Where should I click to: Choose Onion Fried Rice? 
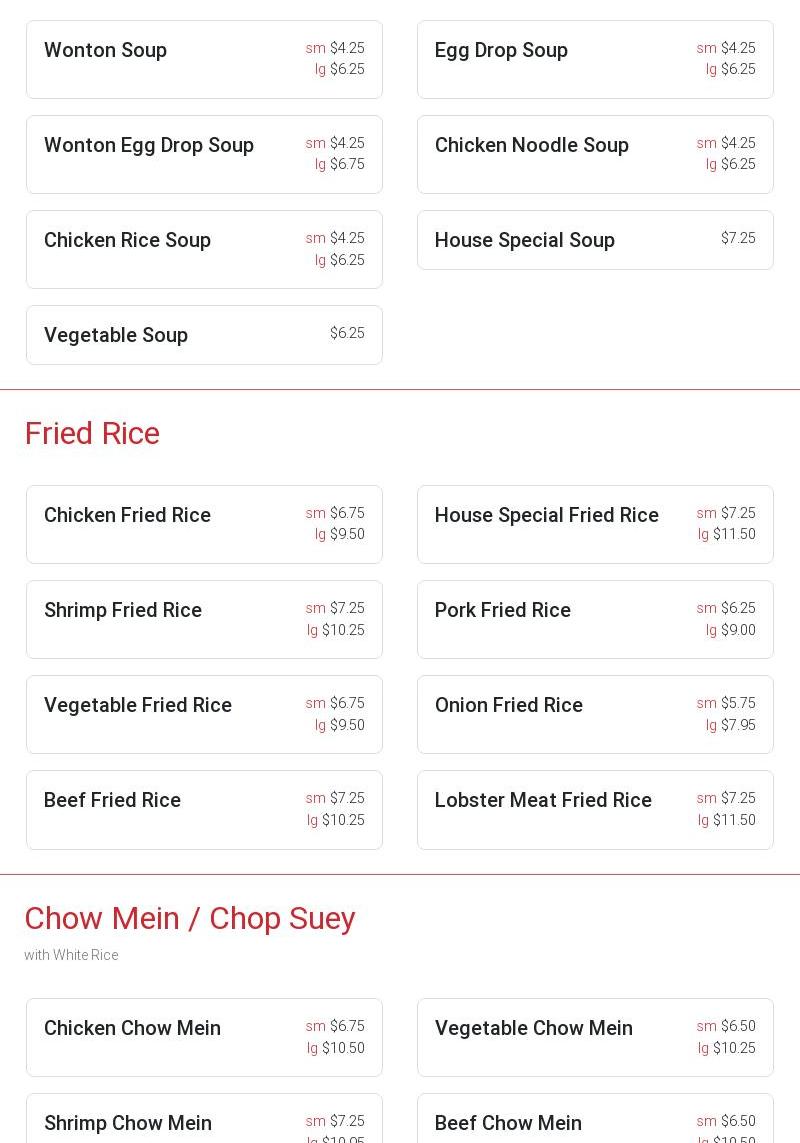595,715
